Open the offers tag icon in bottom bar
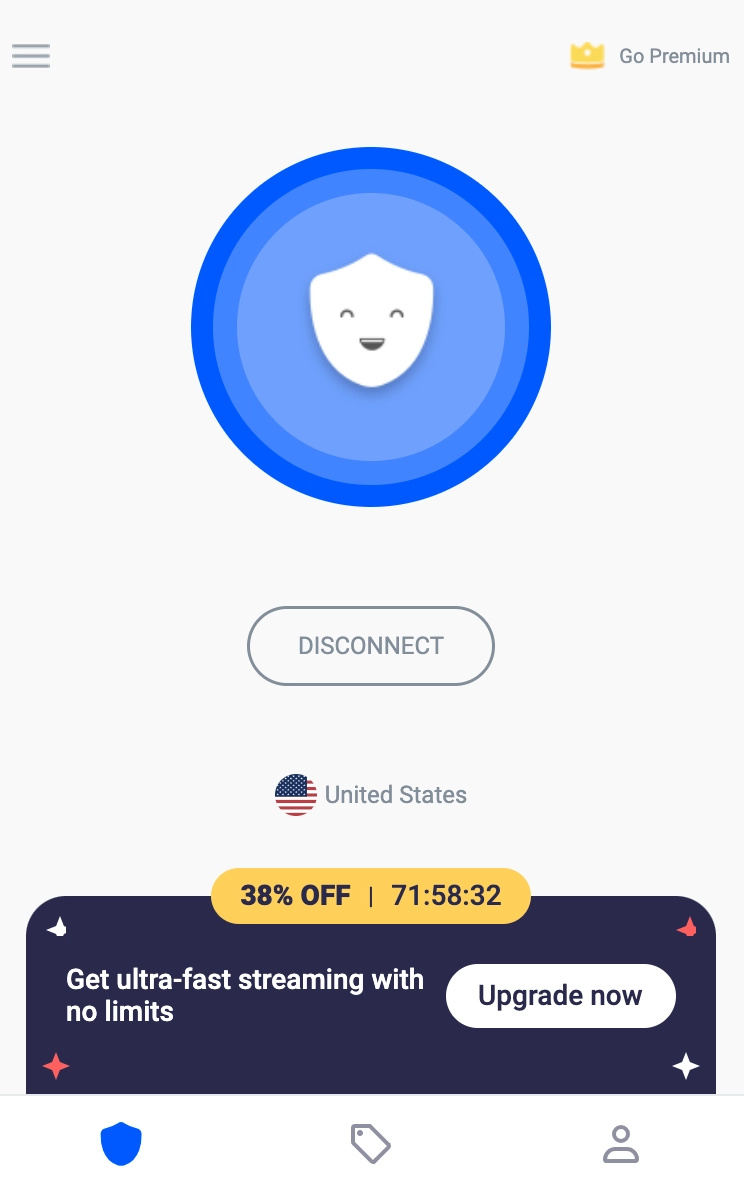744x1192 pixels. click(x=371, y=1144)
